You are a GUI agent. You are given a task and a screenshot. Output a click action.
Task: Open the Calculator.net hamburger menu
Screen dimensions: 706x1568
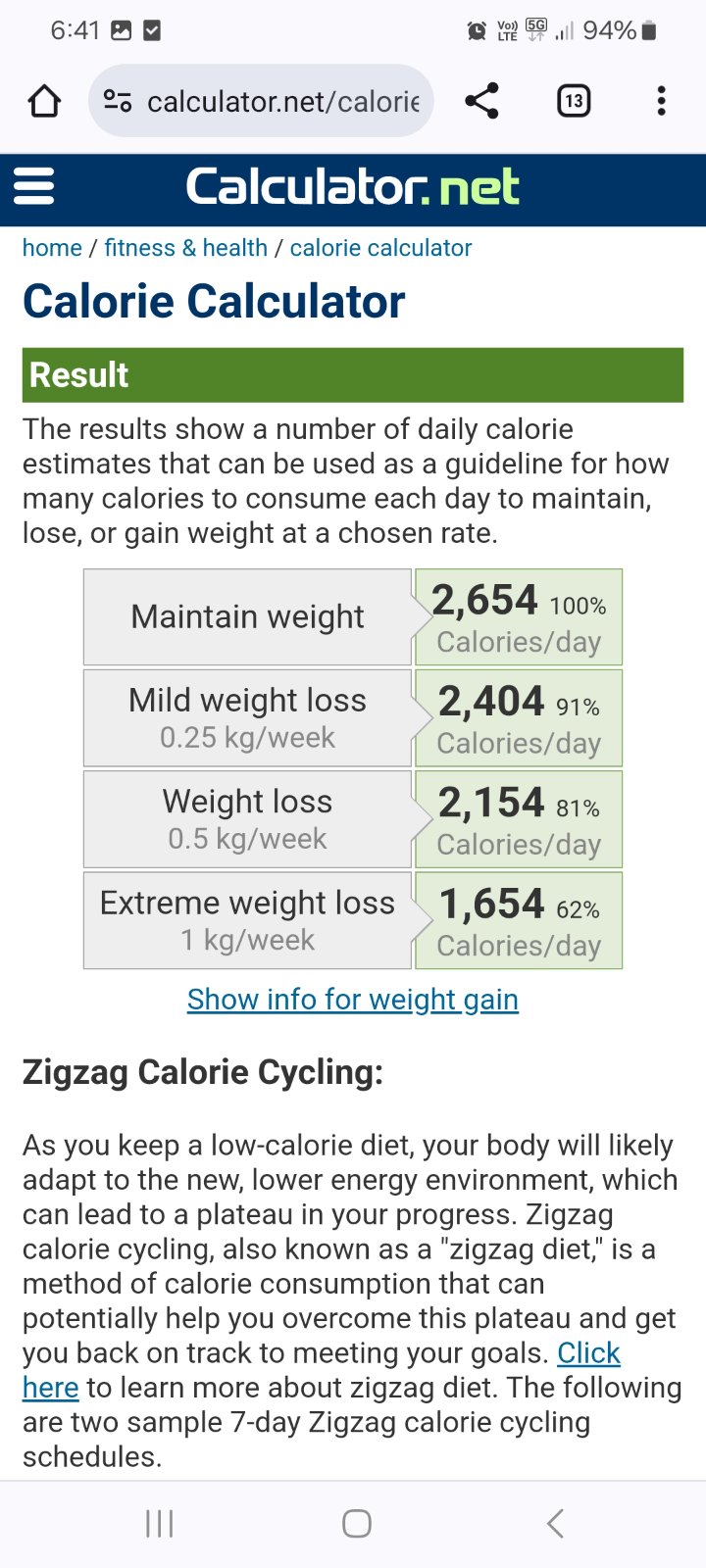[34, 186]
